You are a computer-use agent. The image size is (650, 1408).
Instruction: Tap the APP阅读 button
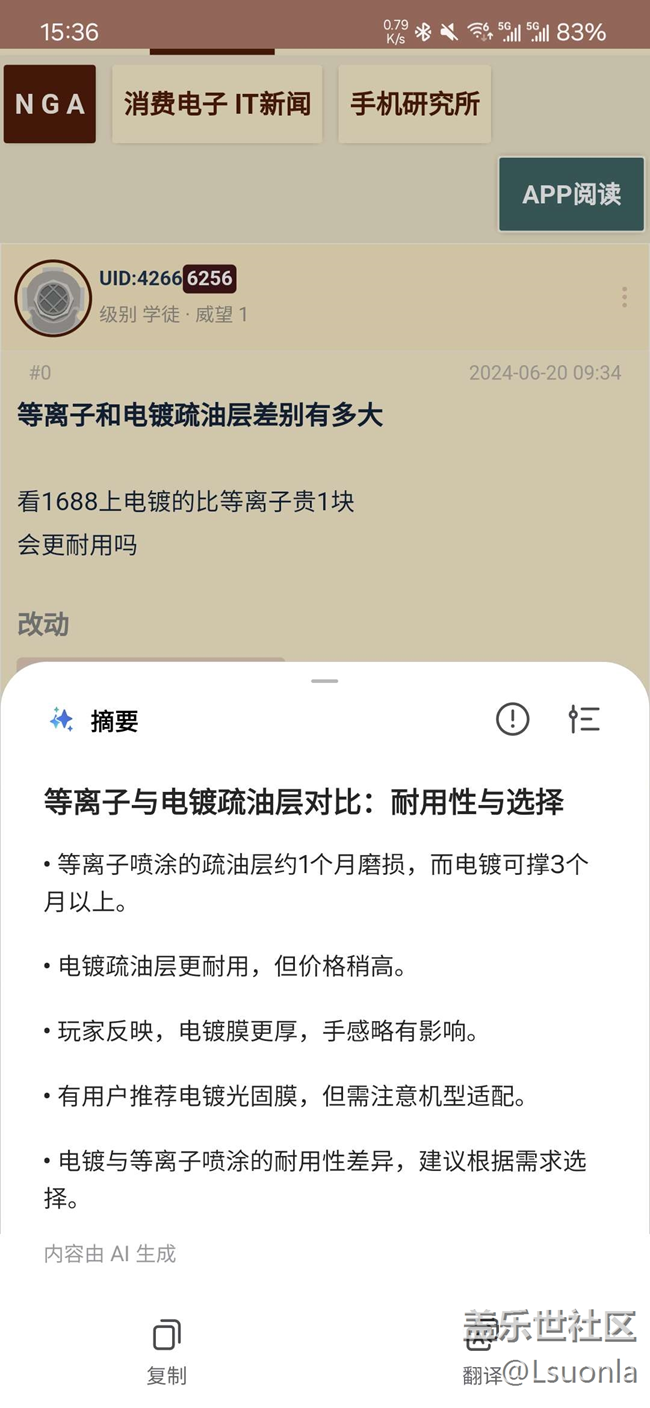[x=571, y=194]
